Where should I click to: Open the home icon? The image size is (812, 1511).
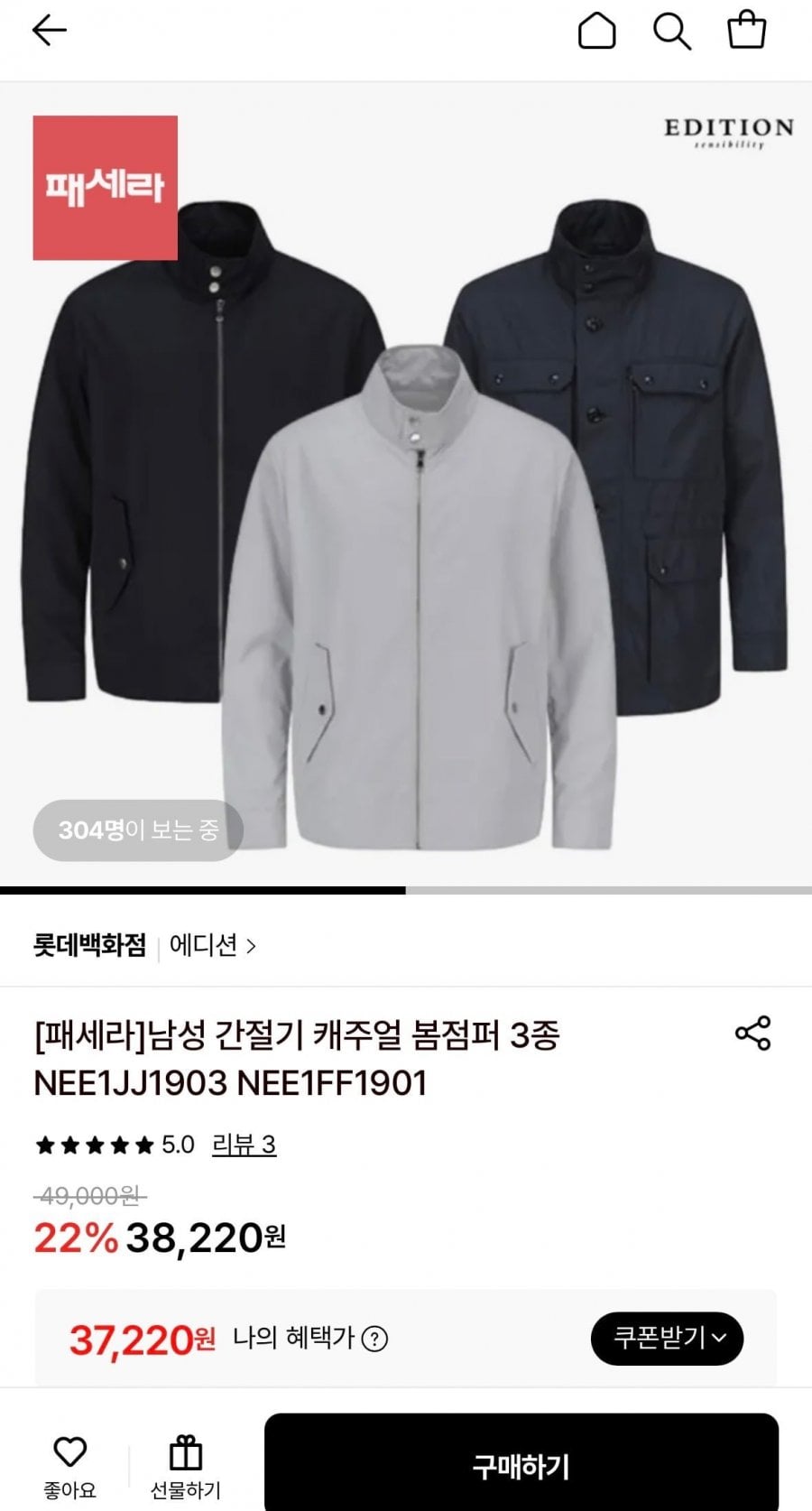(x=596, y=32)
